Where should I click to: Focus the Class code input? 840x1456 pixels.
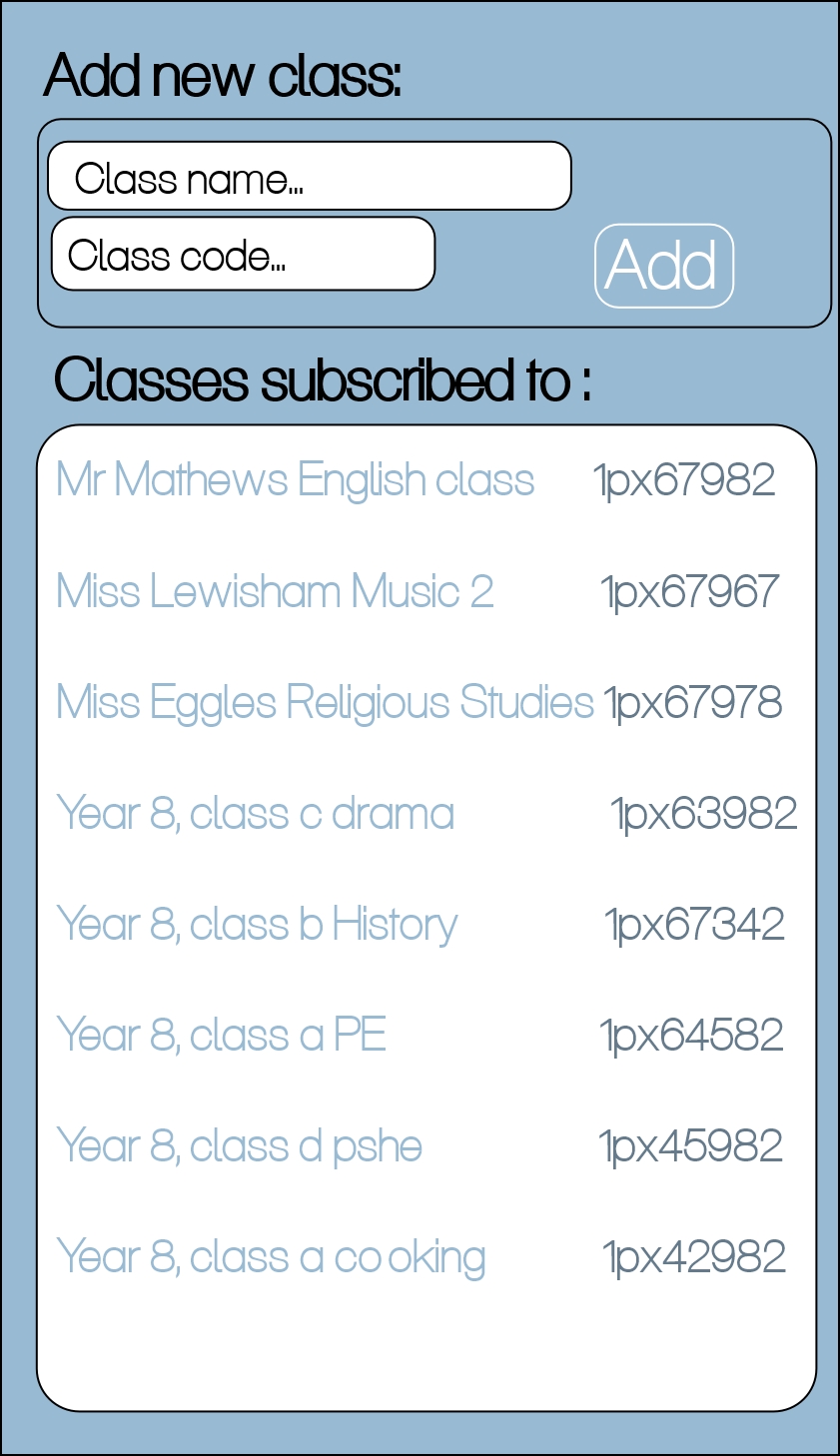tap(243, 255)
